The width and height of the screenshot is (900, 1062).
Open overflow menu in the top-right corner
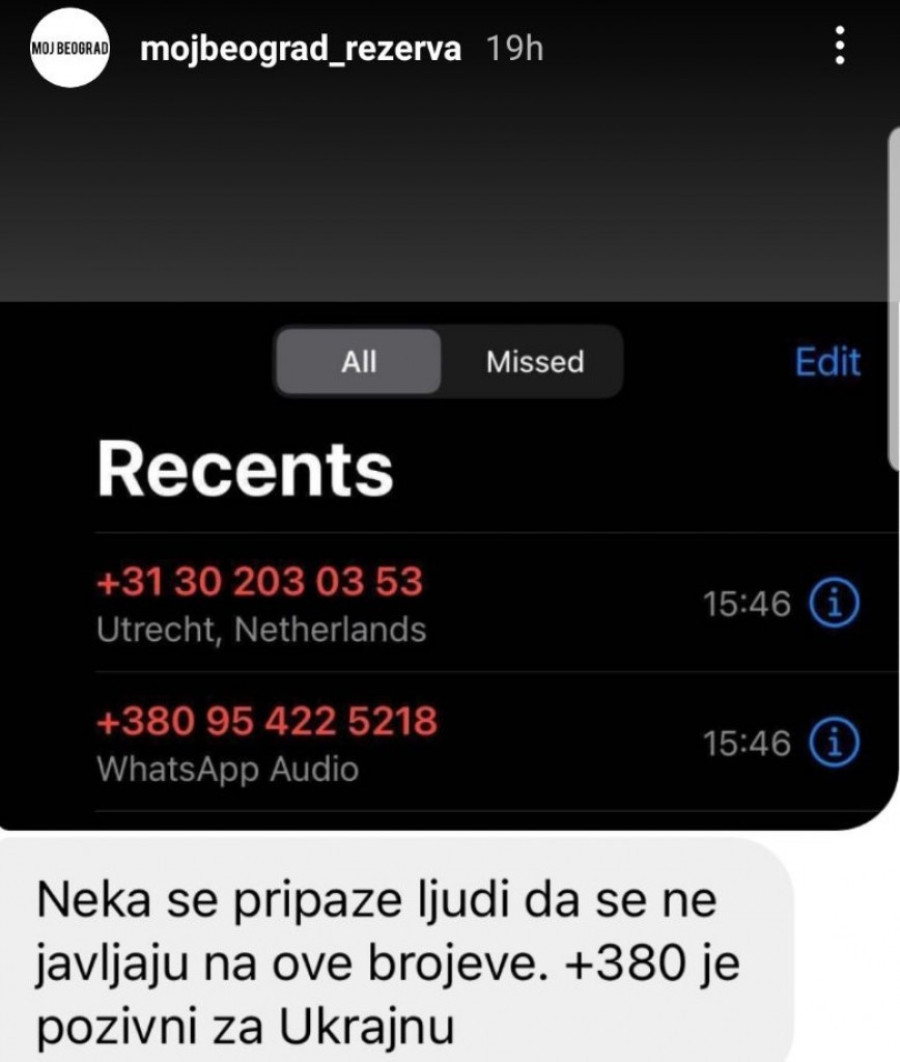[x=839, y=48]
